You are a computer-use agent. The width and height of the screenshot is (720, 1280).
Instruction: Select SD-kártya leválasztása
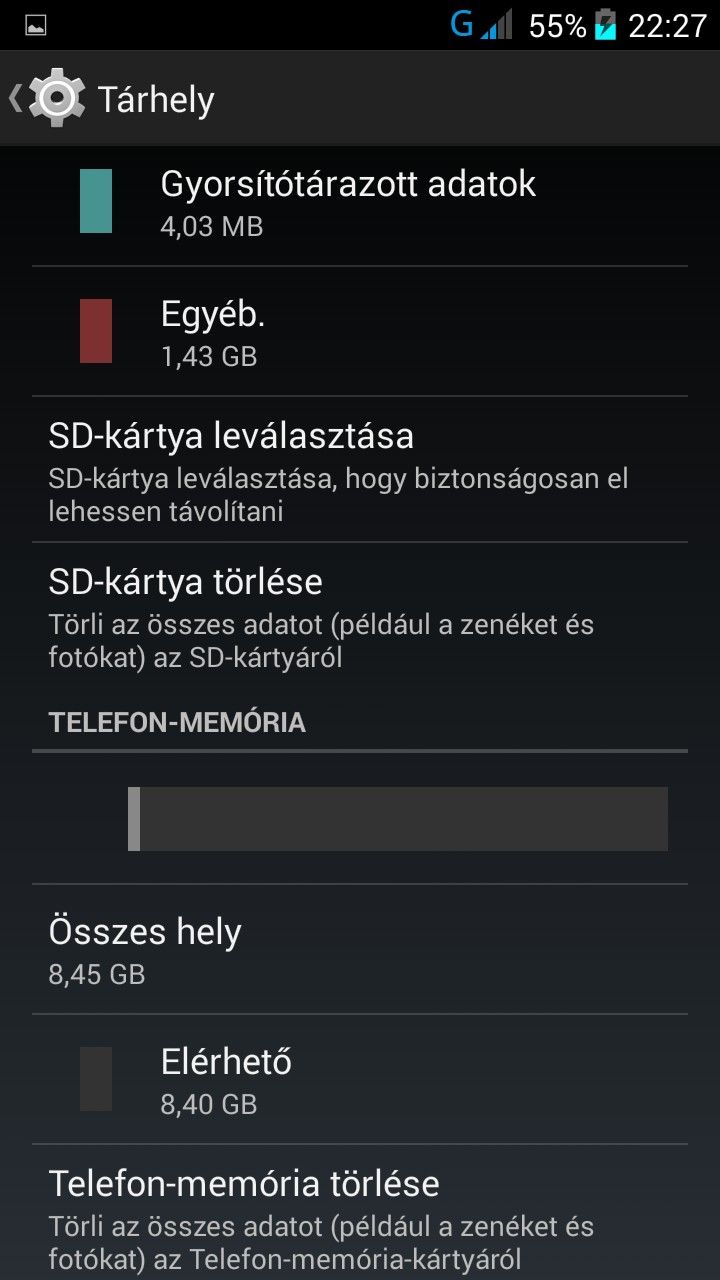coord(360,470)
